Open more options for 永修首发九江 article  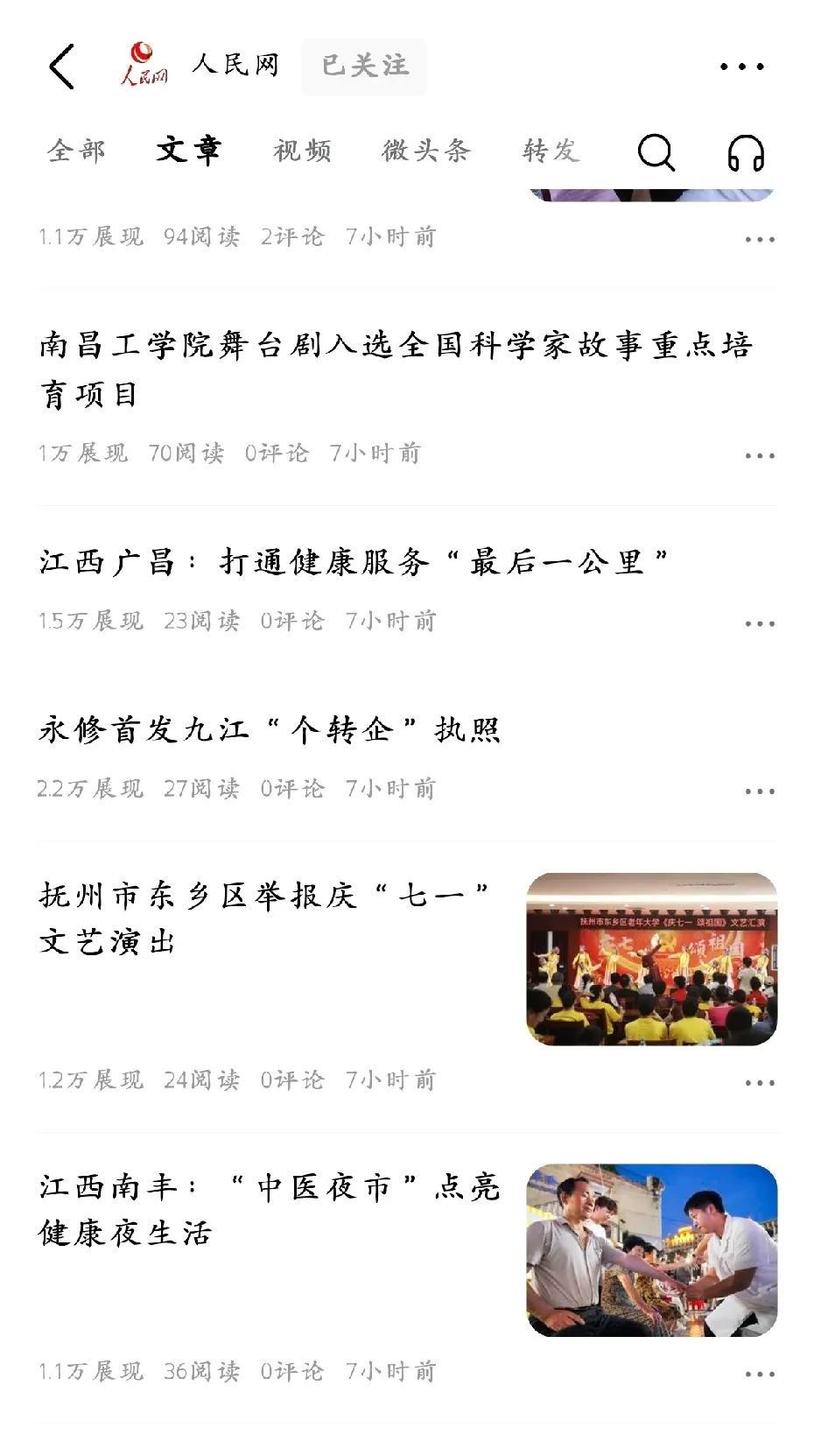point(759,791)
